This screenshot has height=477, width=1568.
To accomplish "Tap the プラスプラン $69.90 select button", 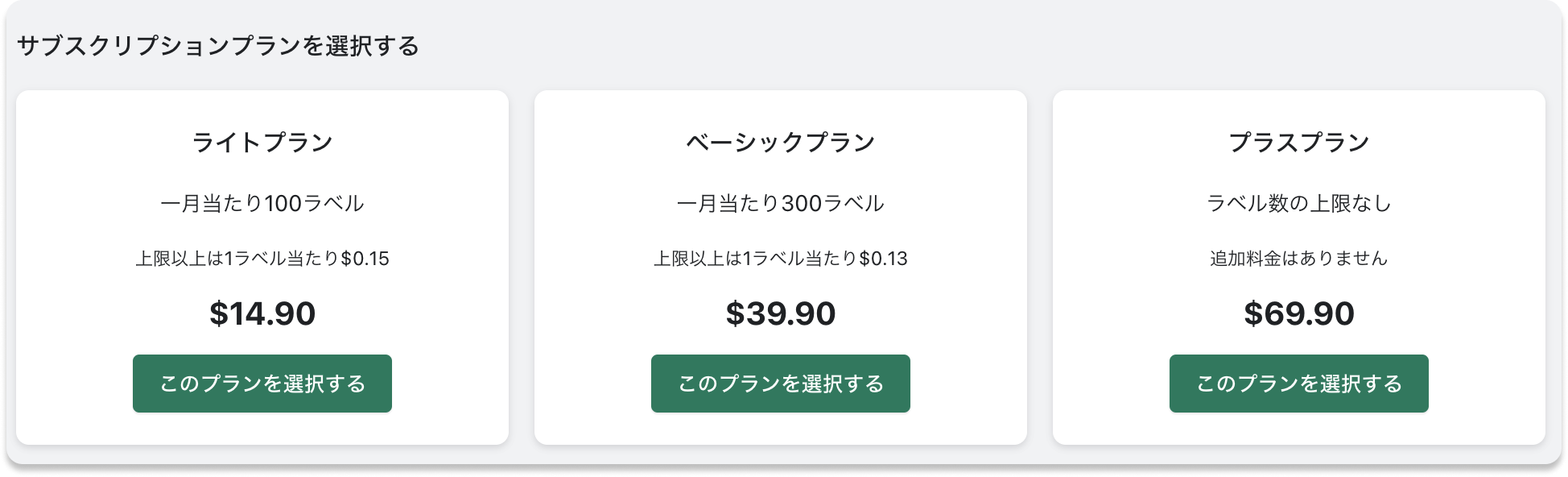I will (x=1298, y=384).
